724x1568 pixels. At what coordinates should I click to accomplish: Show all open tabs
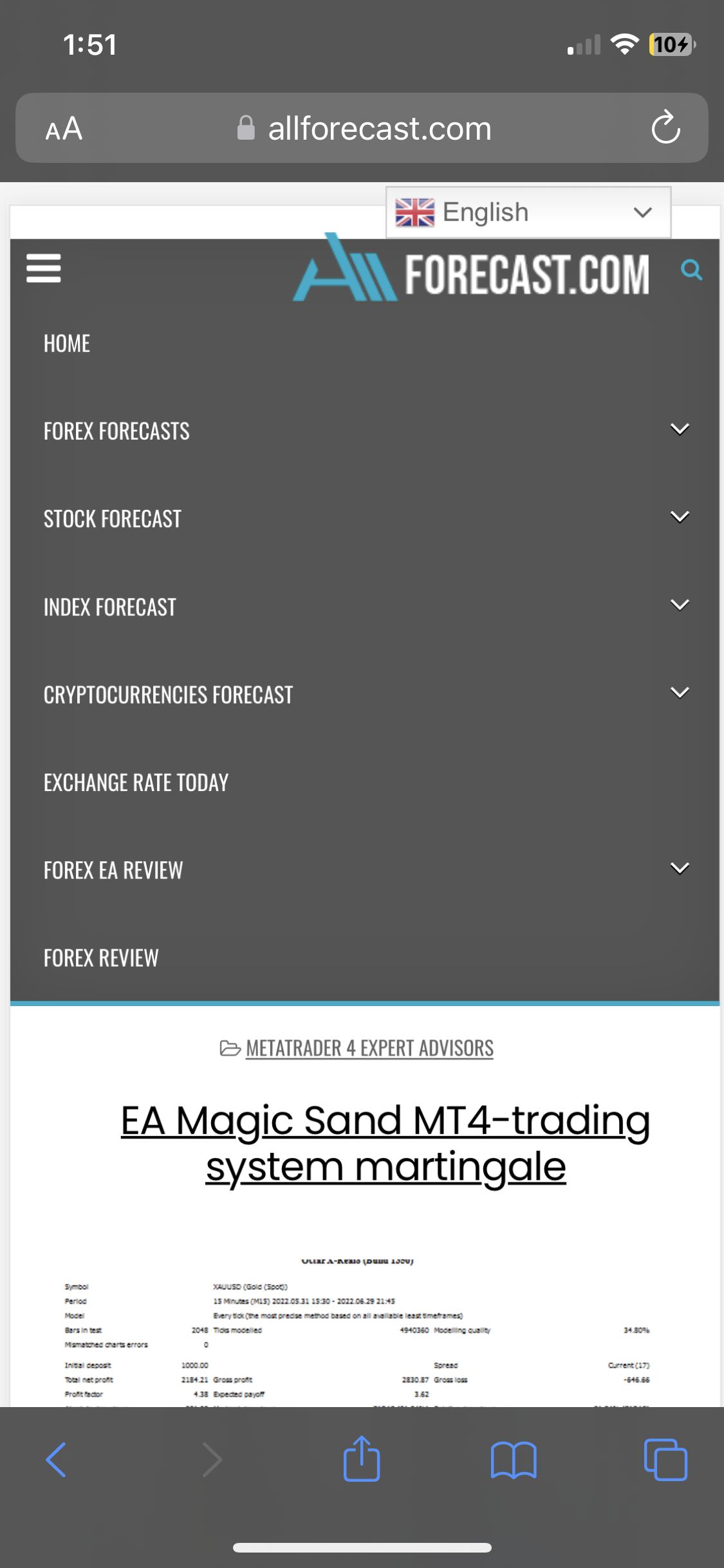[665, 1460]
